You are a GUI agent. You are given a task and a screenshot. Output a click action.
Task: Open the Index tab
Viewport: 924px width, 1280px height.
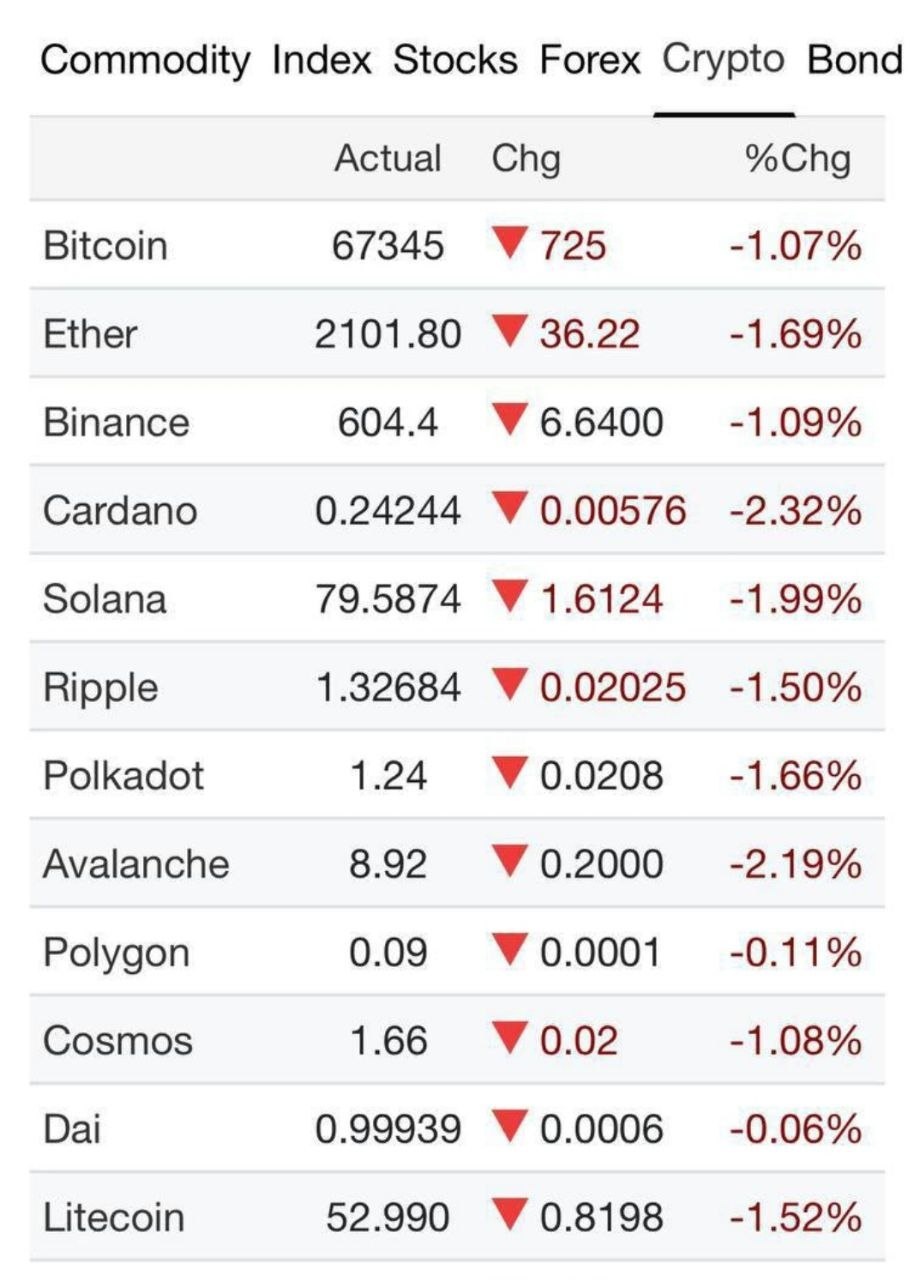tap(321, 62)
